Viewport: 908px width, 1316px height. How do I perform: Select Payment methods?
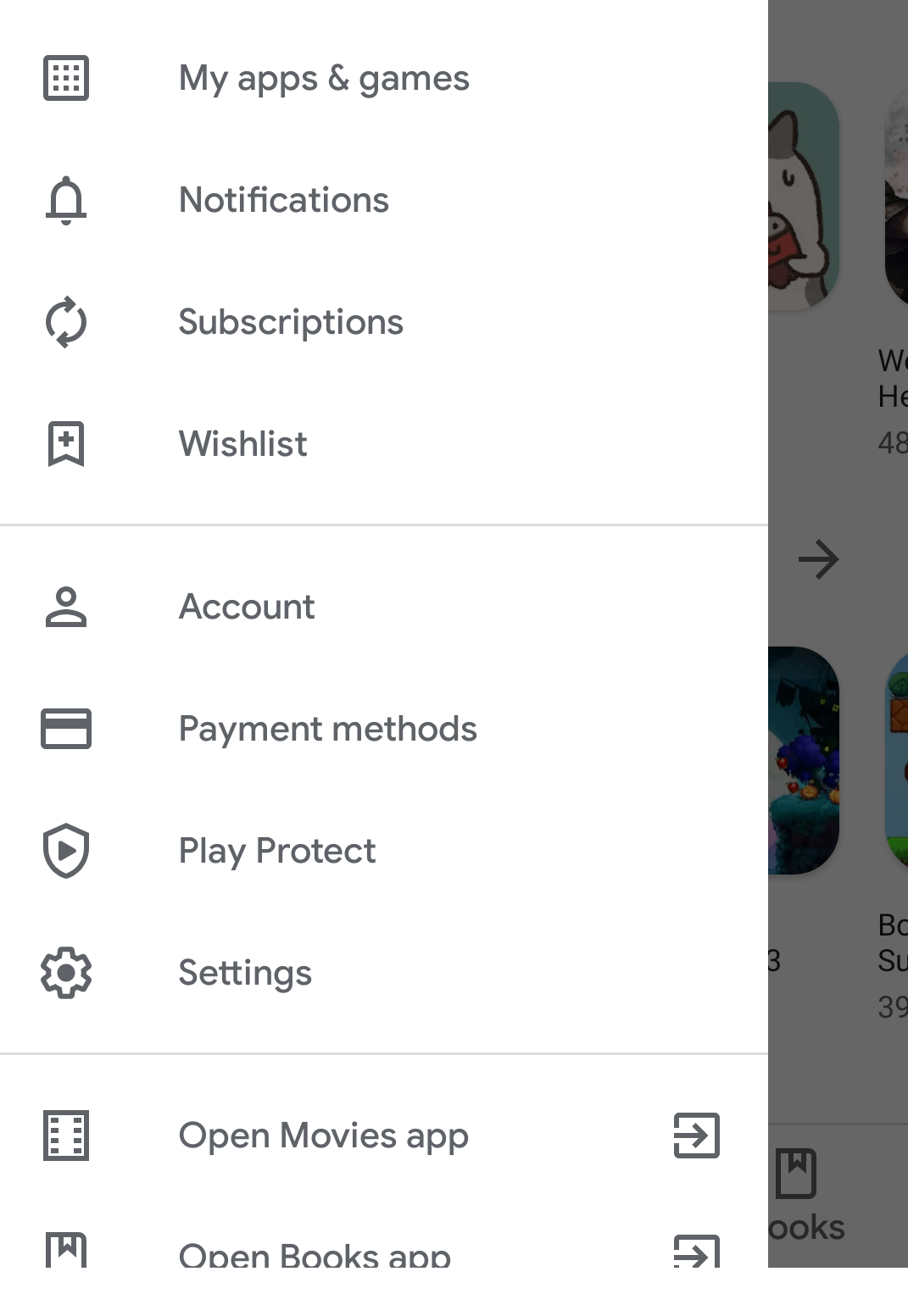[x=327, y=729]
